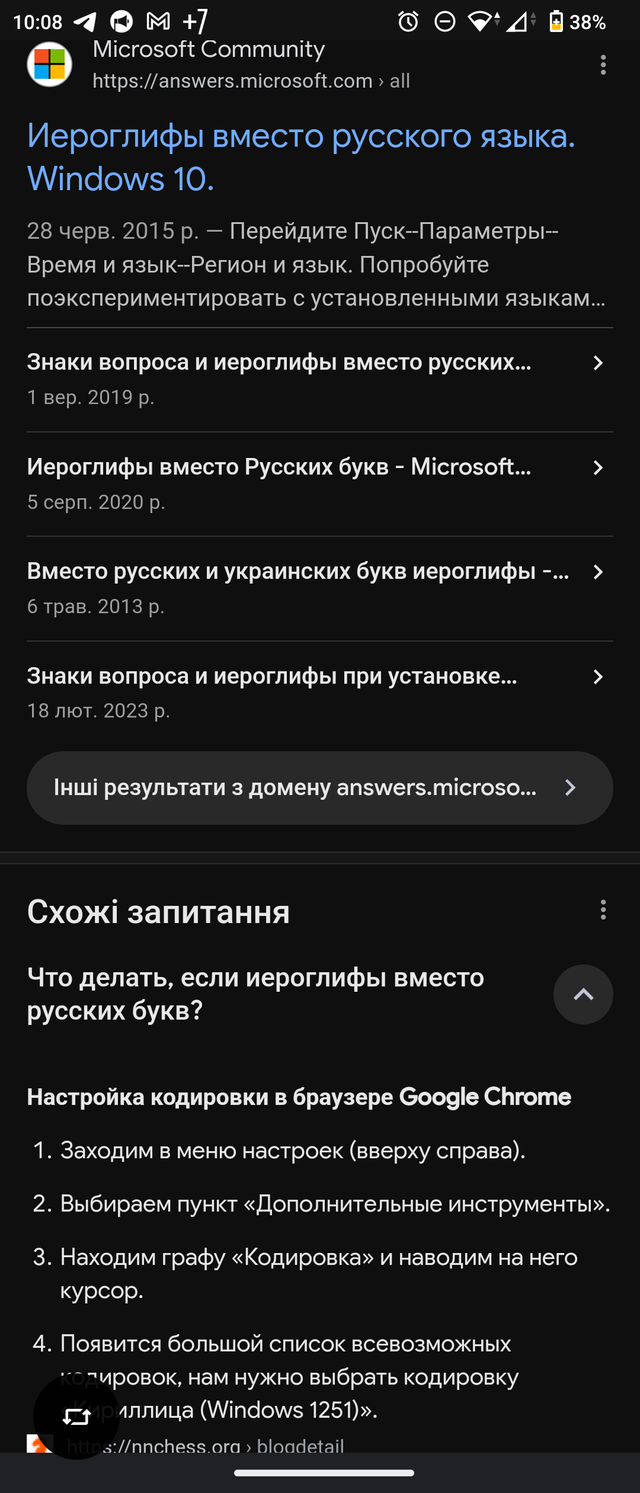
Task: Collapse "Что делать, если иероглифы вместо русских букв?"
Action: click(x=582, y=994)
